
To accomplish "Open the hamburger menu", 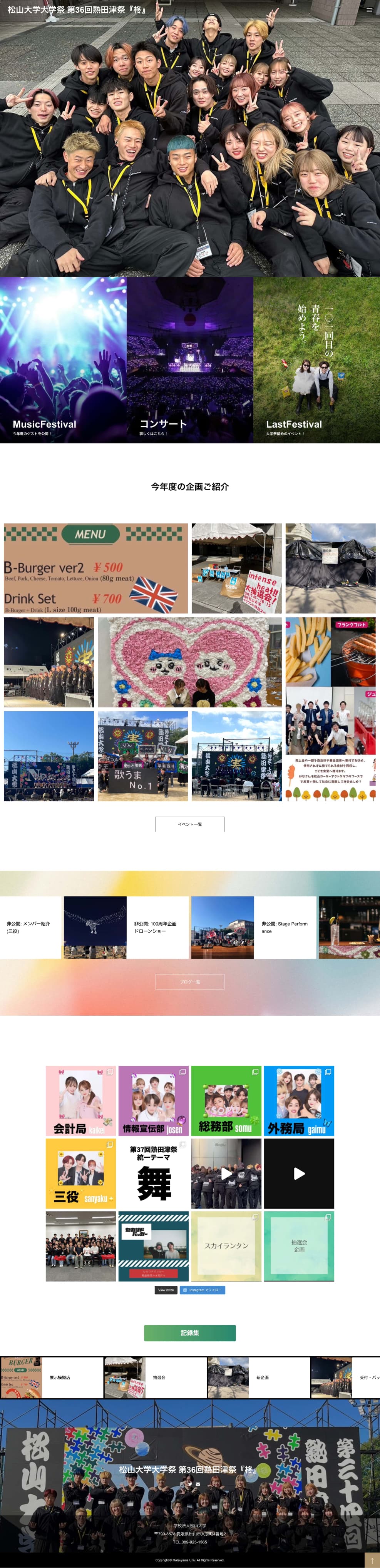I will point(369,10).
